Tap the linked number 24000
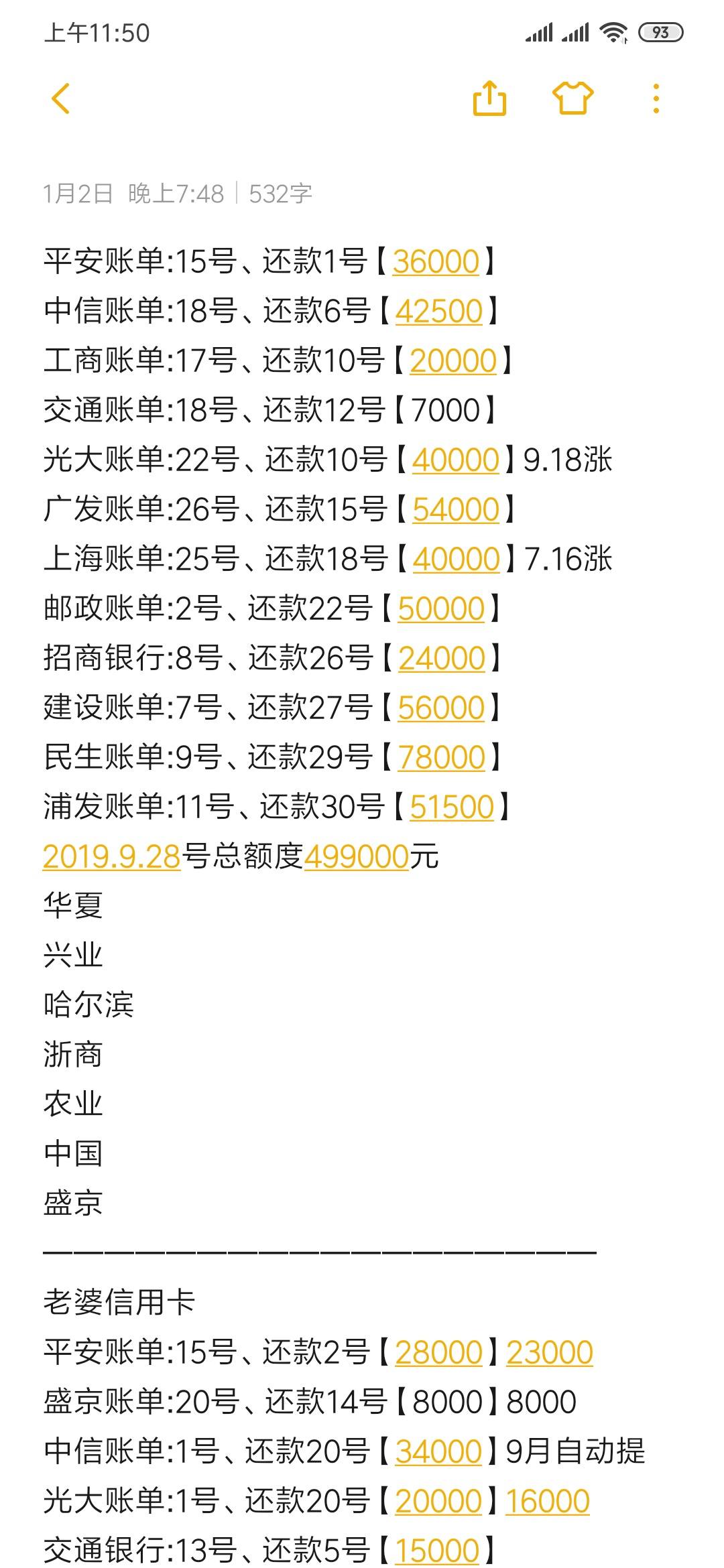The image size is (724, 1568). tap(442, 659)
